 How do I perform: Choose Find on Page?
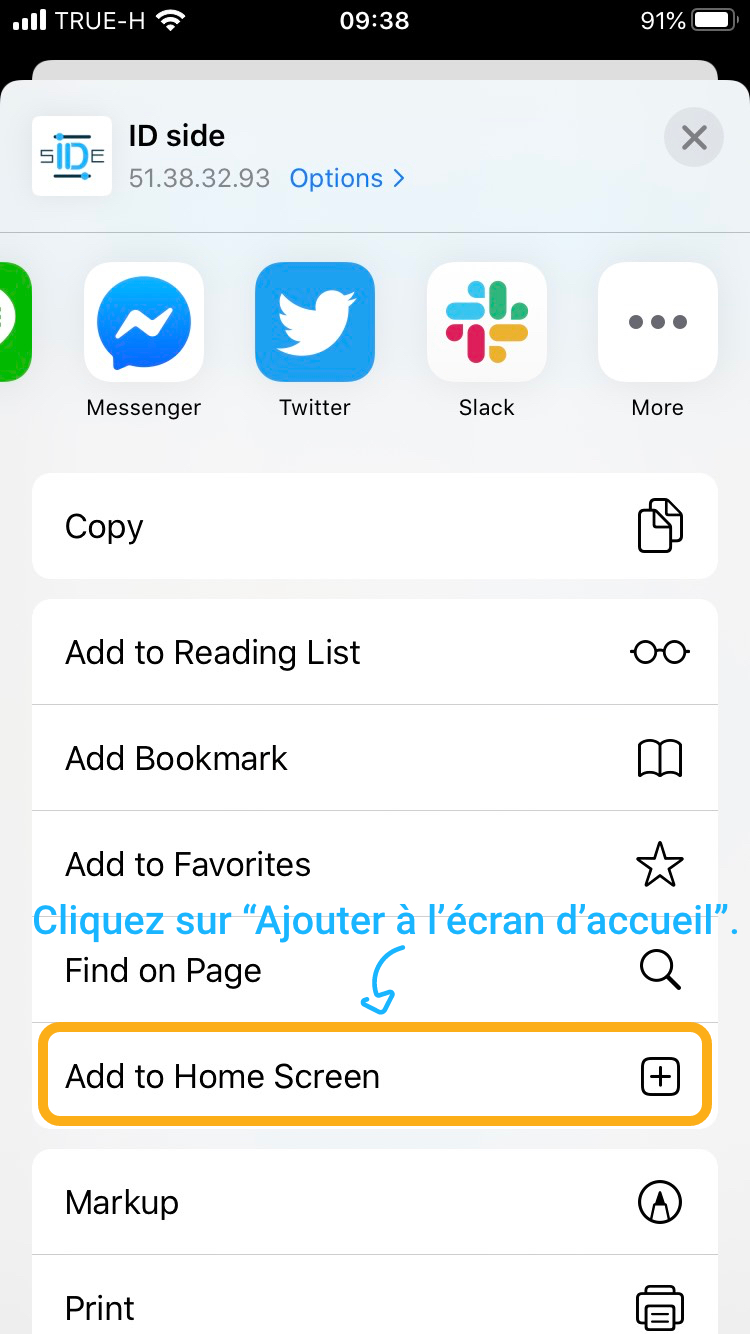pyautogui.click(x=375, y=972)
